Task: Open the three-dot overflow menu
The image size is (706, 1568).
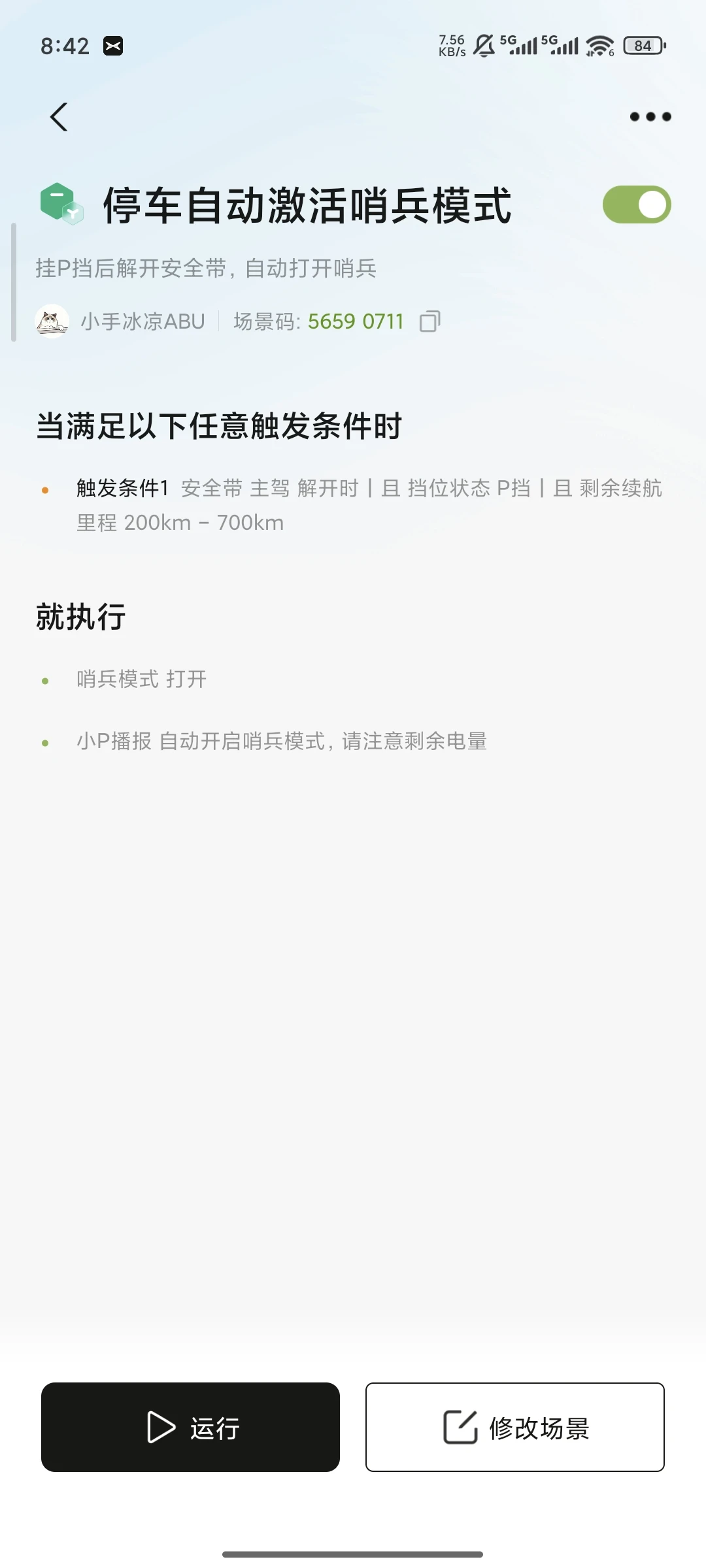Action: [x=650, y=117]
